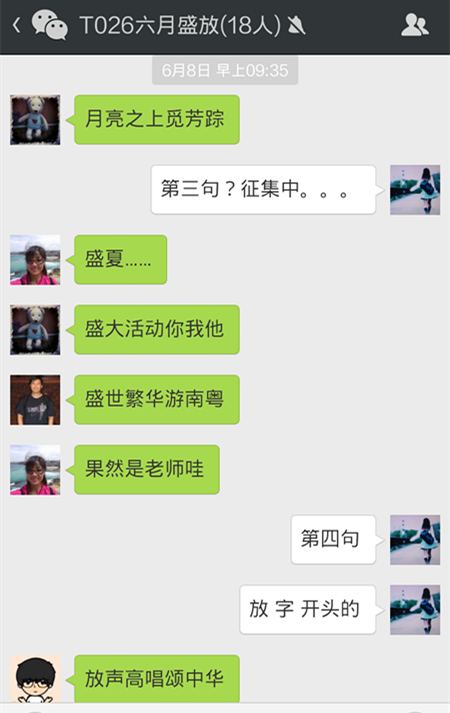Open avatar next to 果然是老师哇
Image resolution: width=450 pixels, height=713 pixels.
(35, 470)
